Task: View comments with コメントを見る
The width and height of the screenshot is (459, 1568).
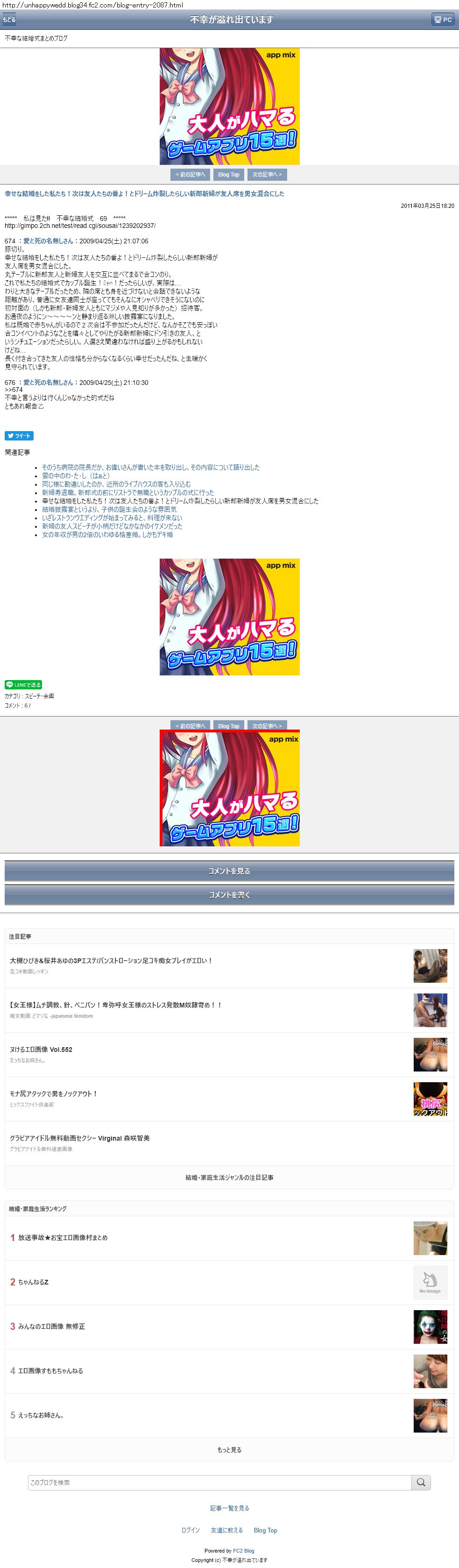Action: click(x=229, y=871)
